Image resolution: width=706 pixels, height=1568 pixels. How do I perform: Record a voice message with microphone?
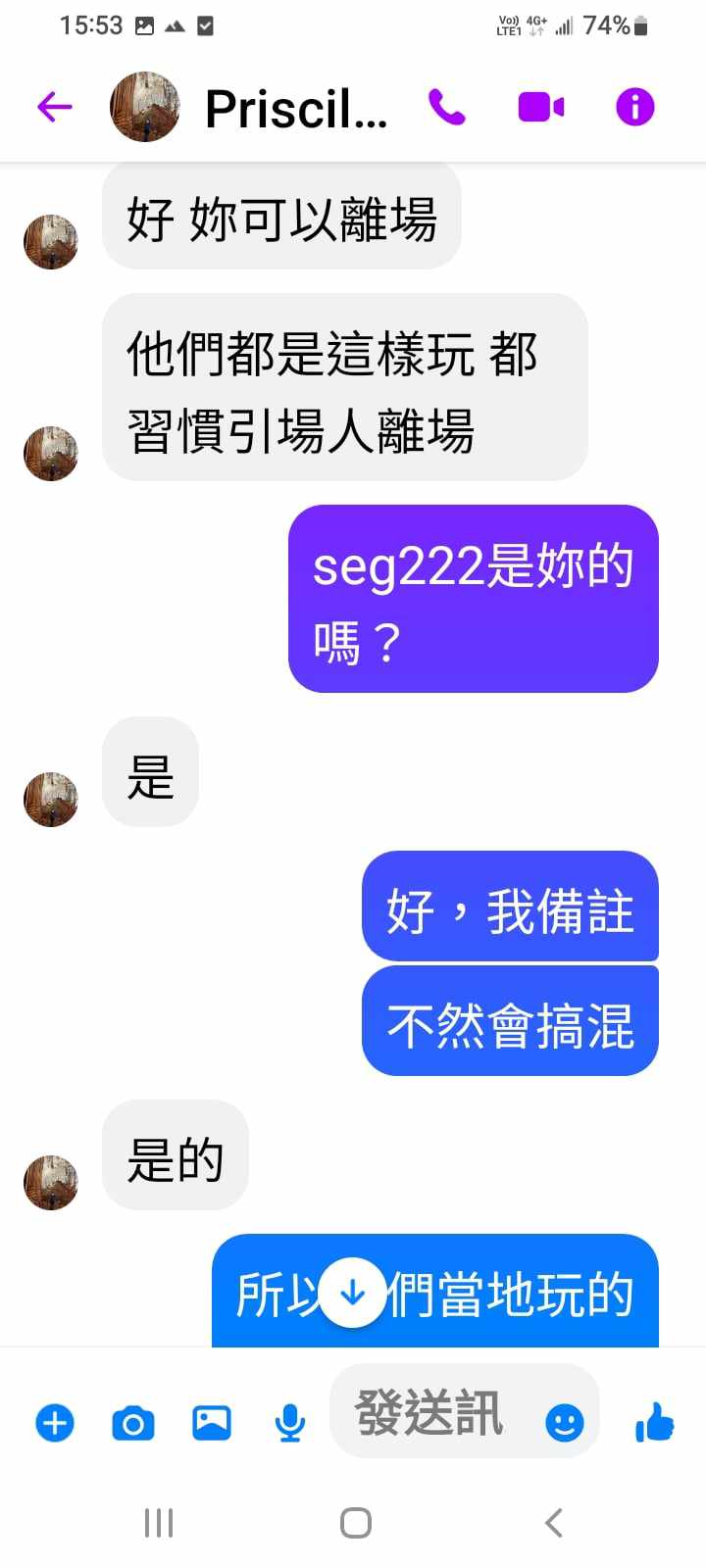[289, 1422]
